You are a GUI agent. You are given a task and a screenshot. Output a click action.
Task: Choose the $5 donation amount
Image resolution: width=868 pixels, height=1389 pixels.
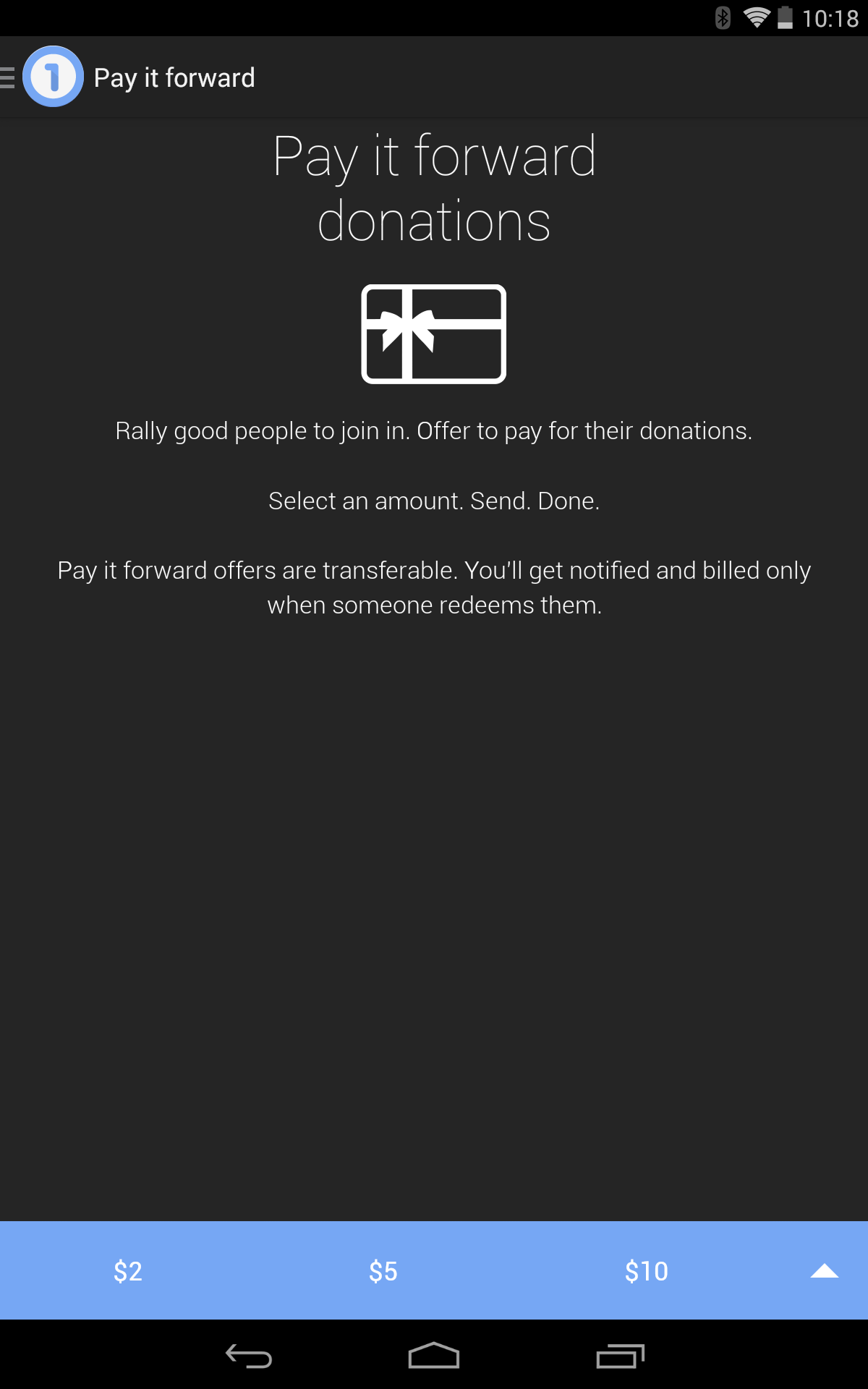(383, 1271)
